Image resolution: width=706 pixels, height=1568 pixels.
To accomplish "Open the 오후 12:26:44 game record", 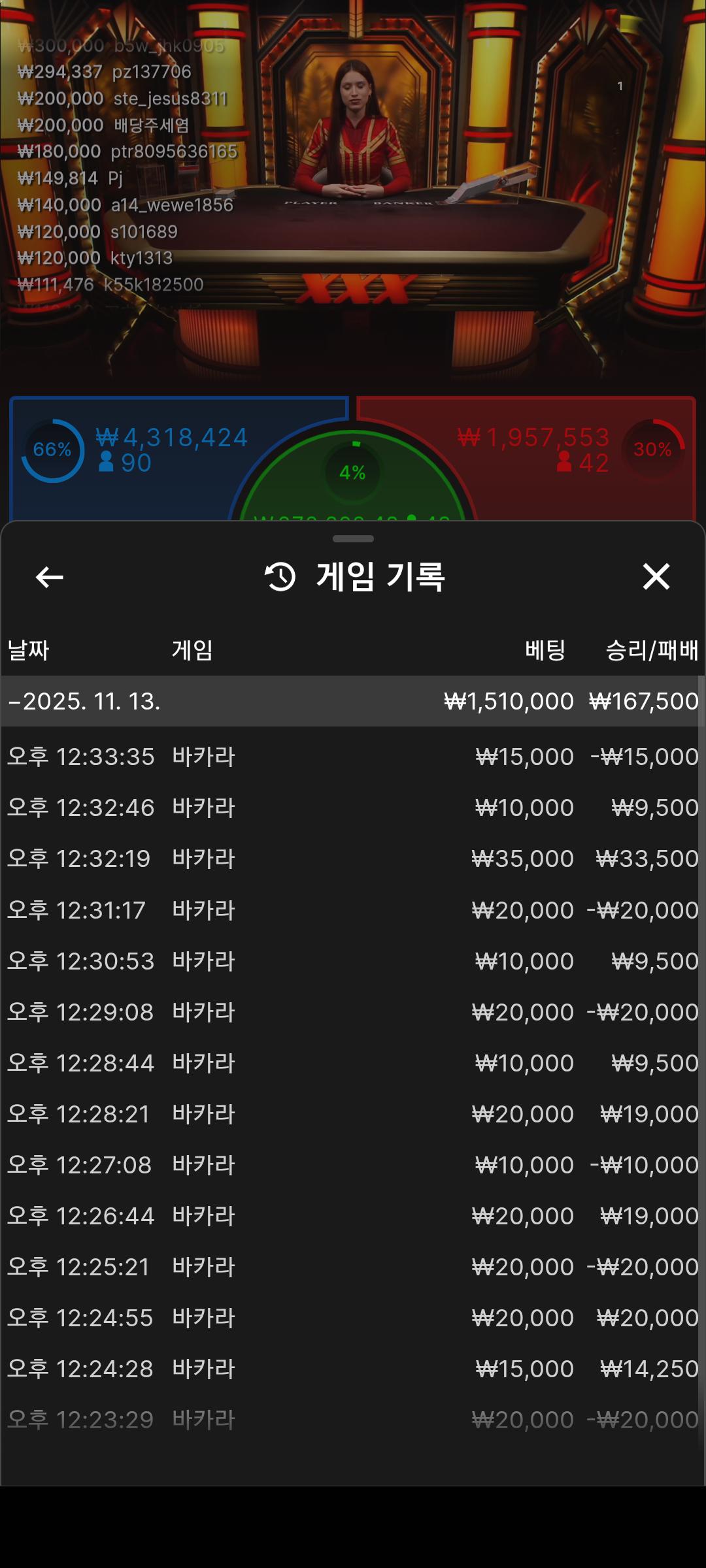I will coord(353,1216).
